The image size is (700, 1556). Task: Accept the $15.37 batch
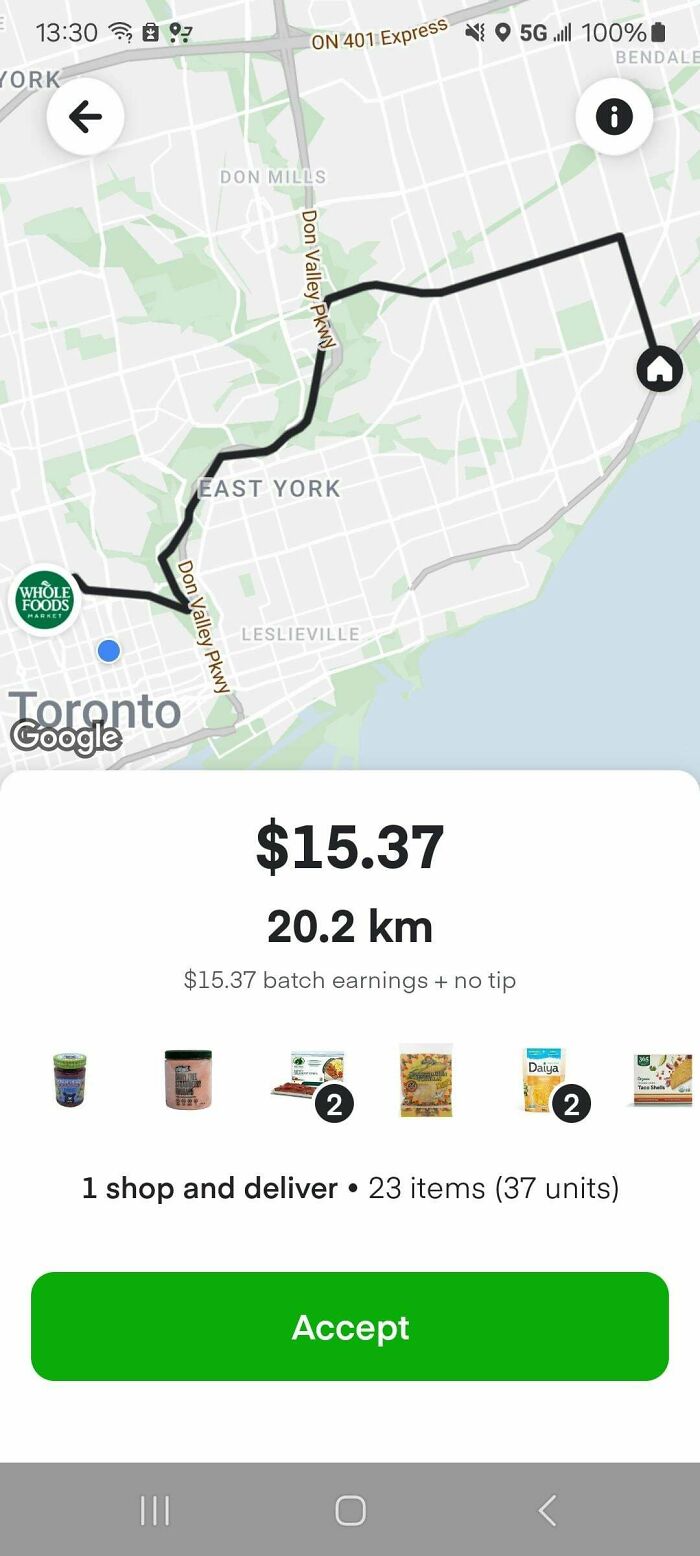pos(350,1326)
